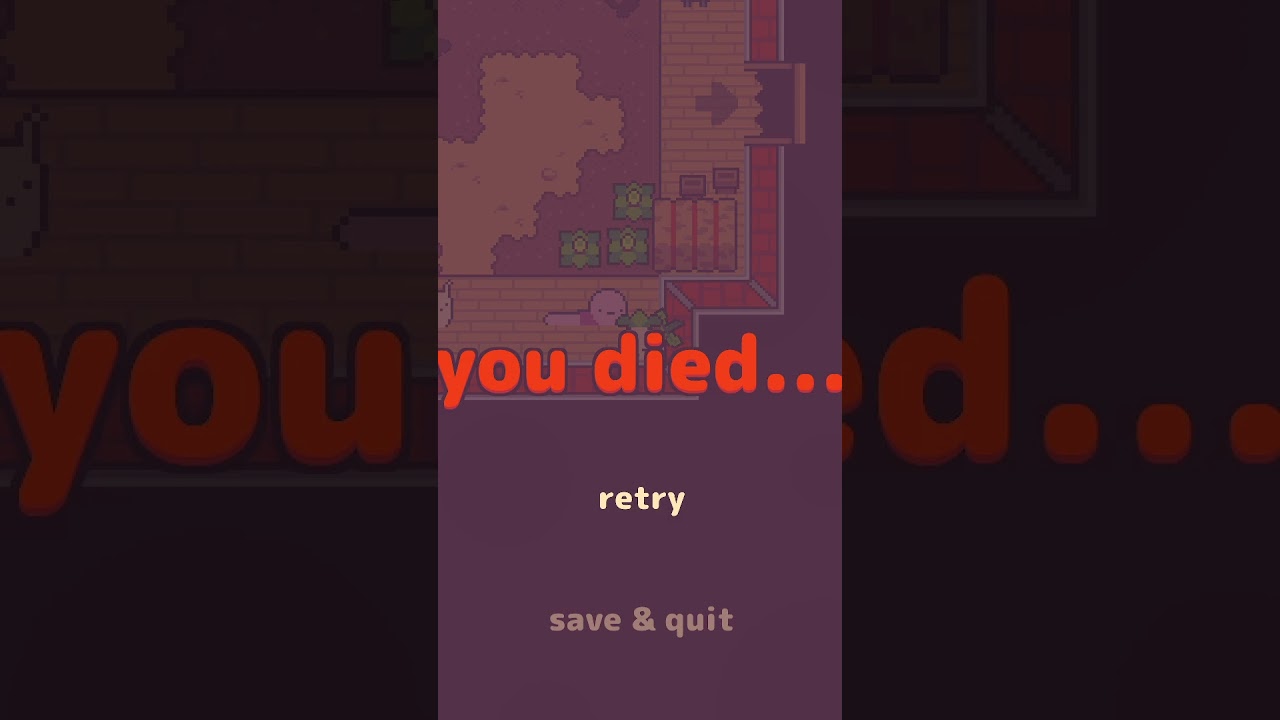1280x720 pixels.
Task: Select retry to restart the level
Action: coord(641,498)
